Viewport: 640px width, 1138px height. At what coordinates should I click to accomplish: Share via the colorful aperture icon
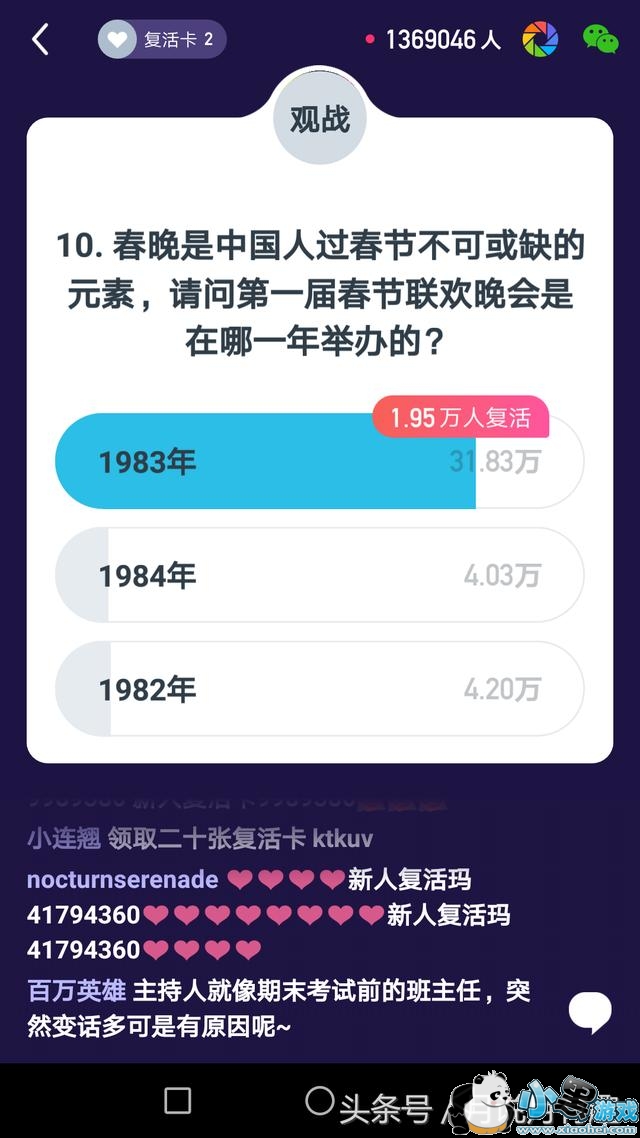point(540,40)
